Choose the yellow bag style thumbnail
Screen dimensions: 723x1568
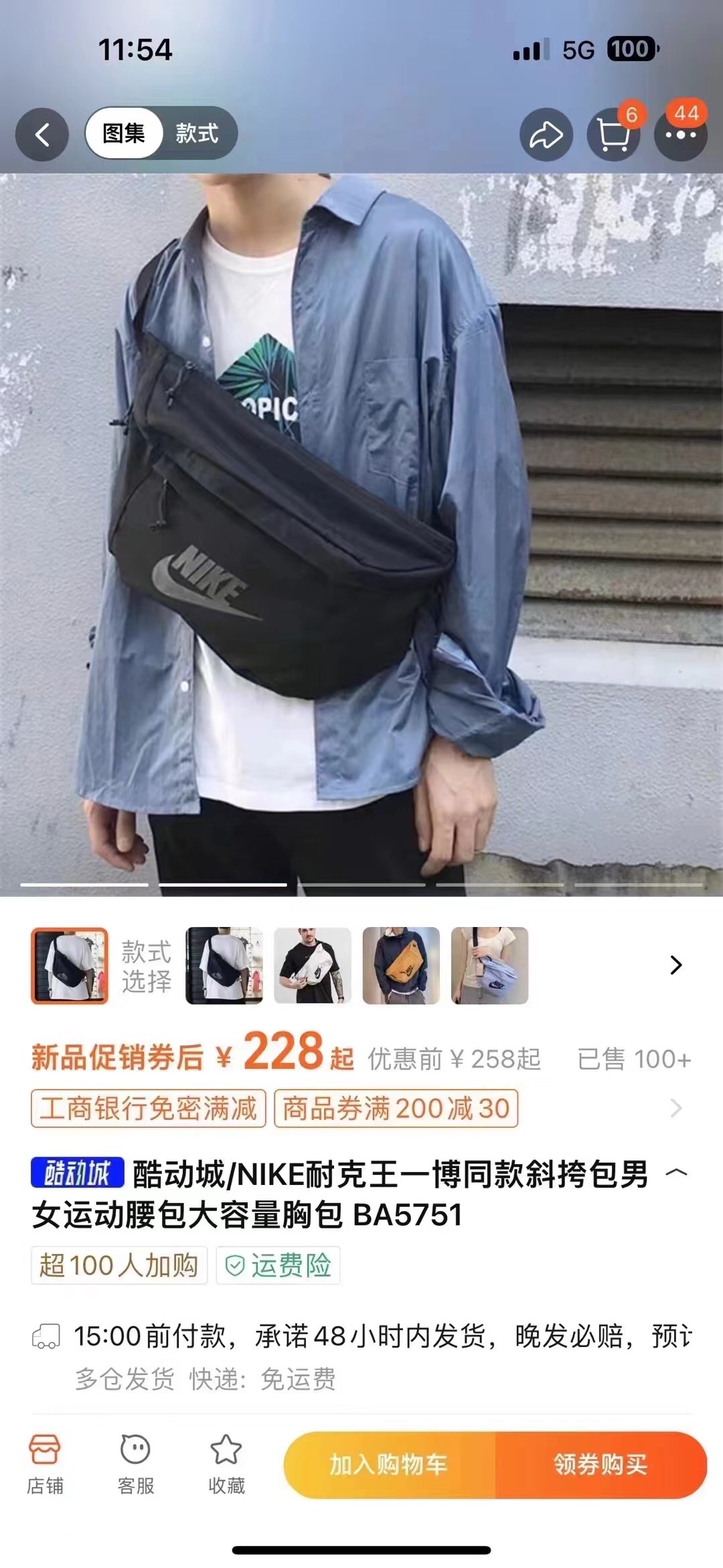(x=401, y=965)
